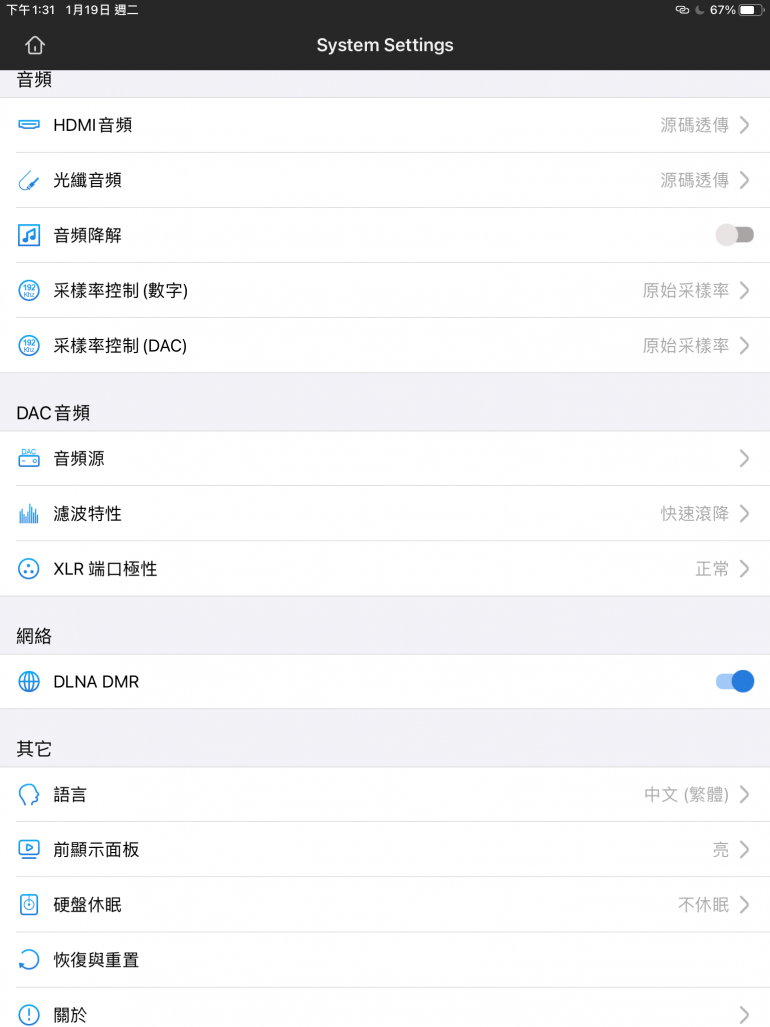Image resolution: width=770 pixels, height=1027 pixels.
Task: Turn off DLNA DMR switch
Action: (734, 681)
